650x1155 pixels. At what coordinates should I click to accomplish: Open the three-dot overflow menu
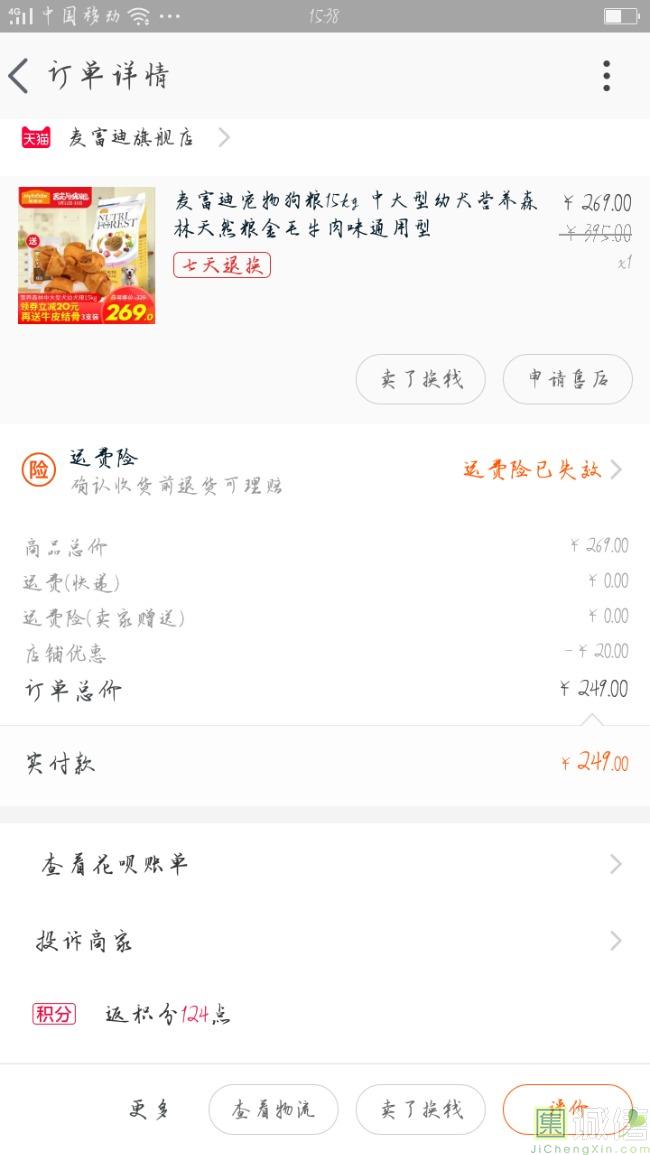tap(606, 76)
